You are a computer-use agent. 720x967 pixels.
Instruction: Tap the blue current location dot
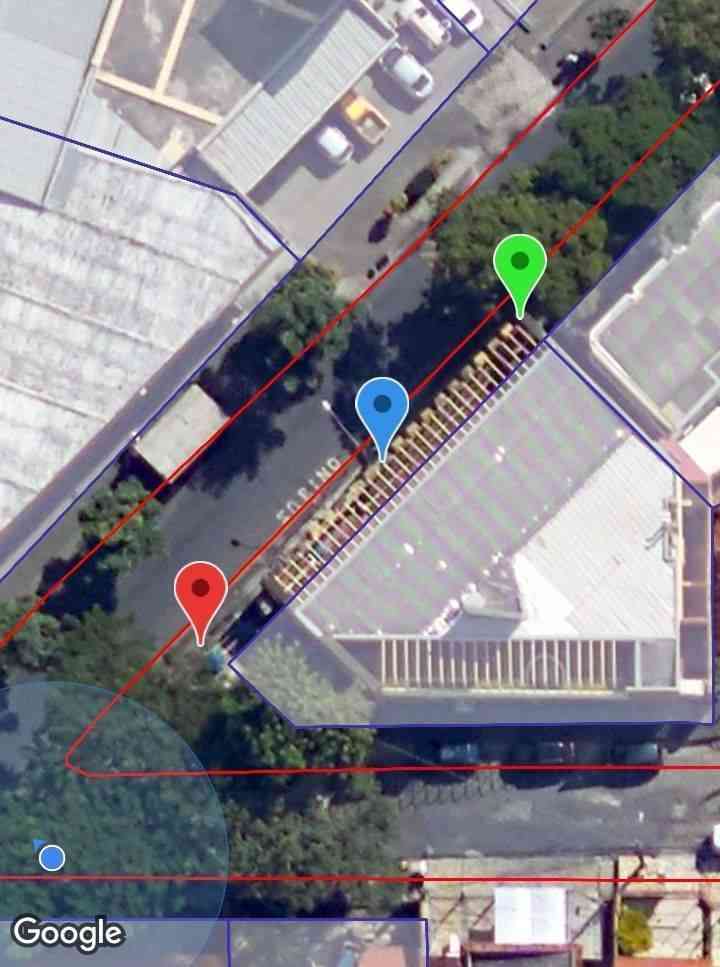tap(52, 858)
